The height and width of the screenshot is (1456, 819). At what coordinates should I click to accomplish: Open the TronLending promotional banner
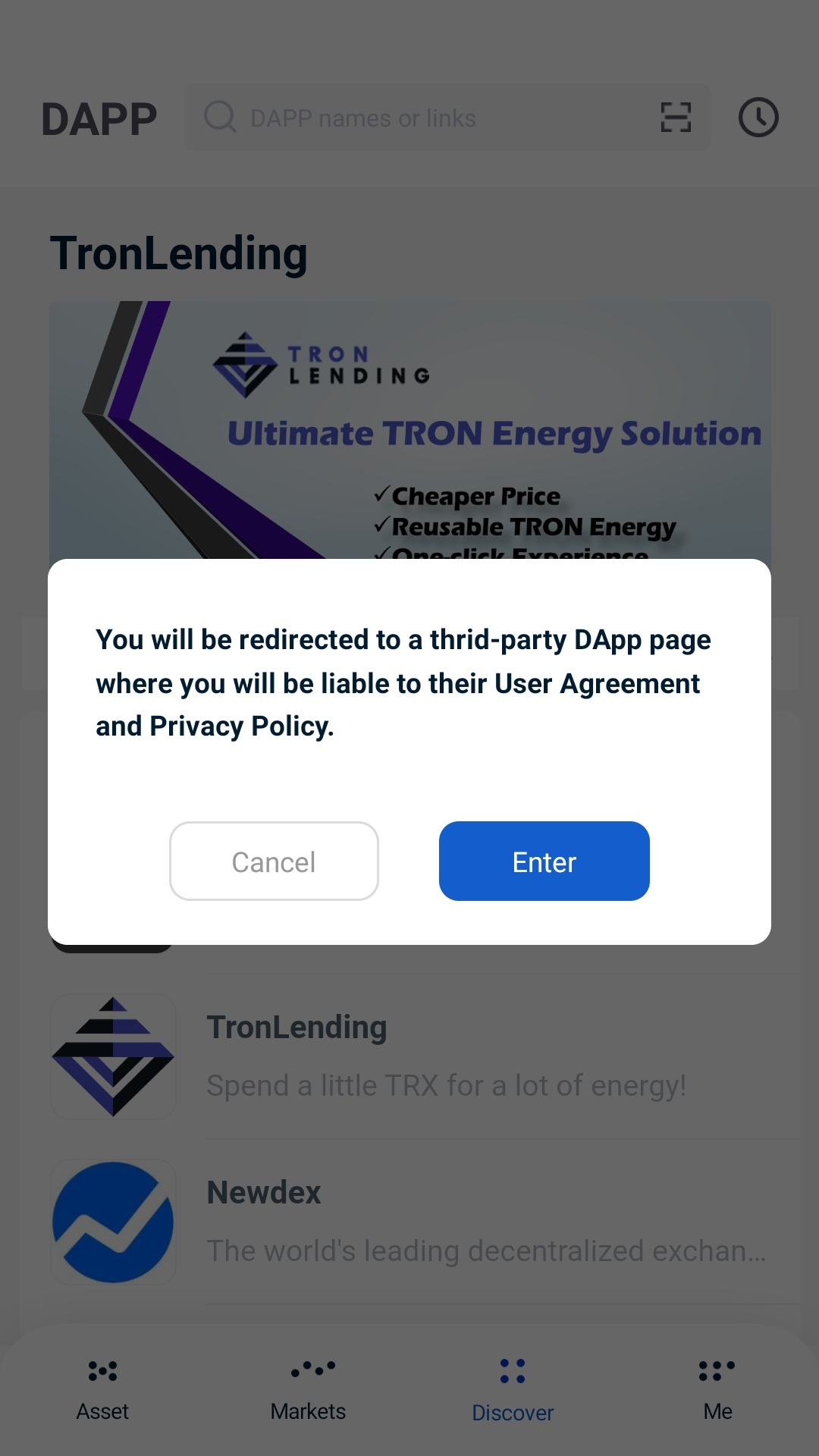coord(410,430)
